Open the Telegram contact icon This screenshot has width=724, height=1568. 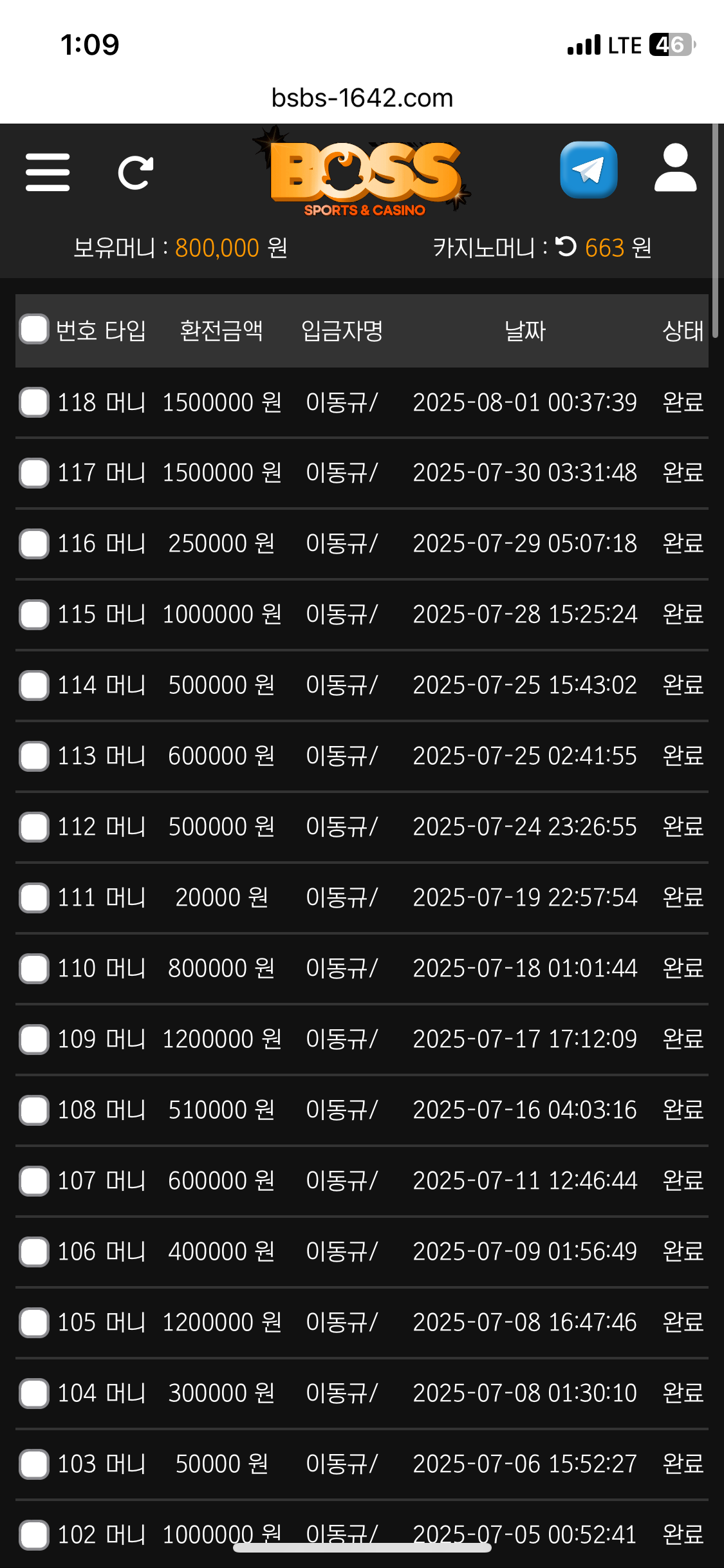coord(588,170)
